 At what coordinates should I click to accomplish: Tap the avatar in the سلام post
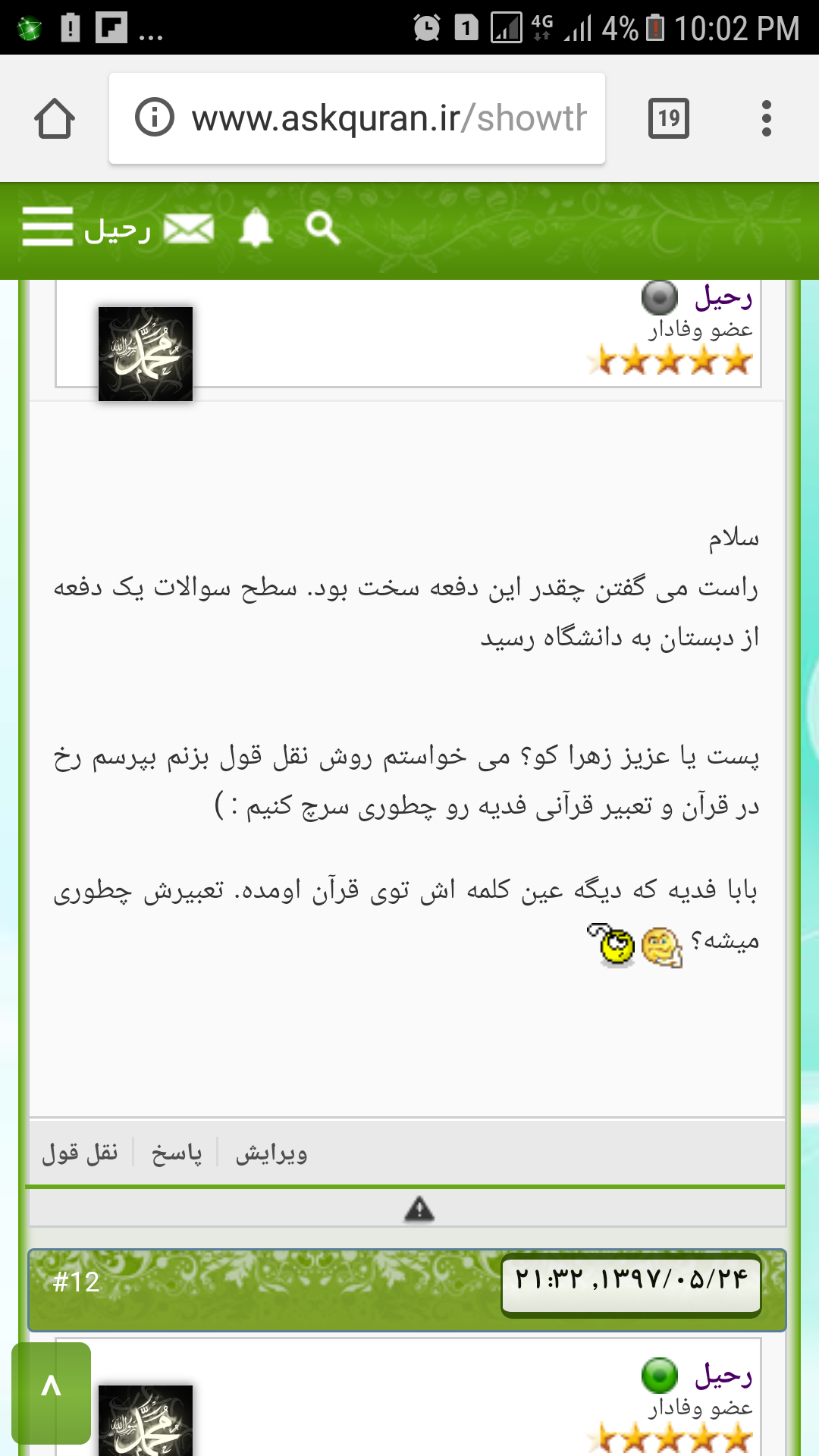(x=146, y=354)
